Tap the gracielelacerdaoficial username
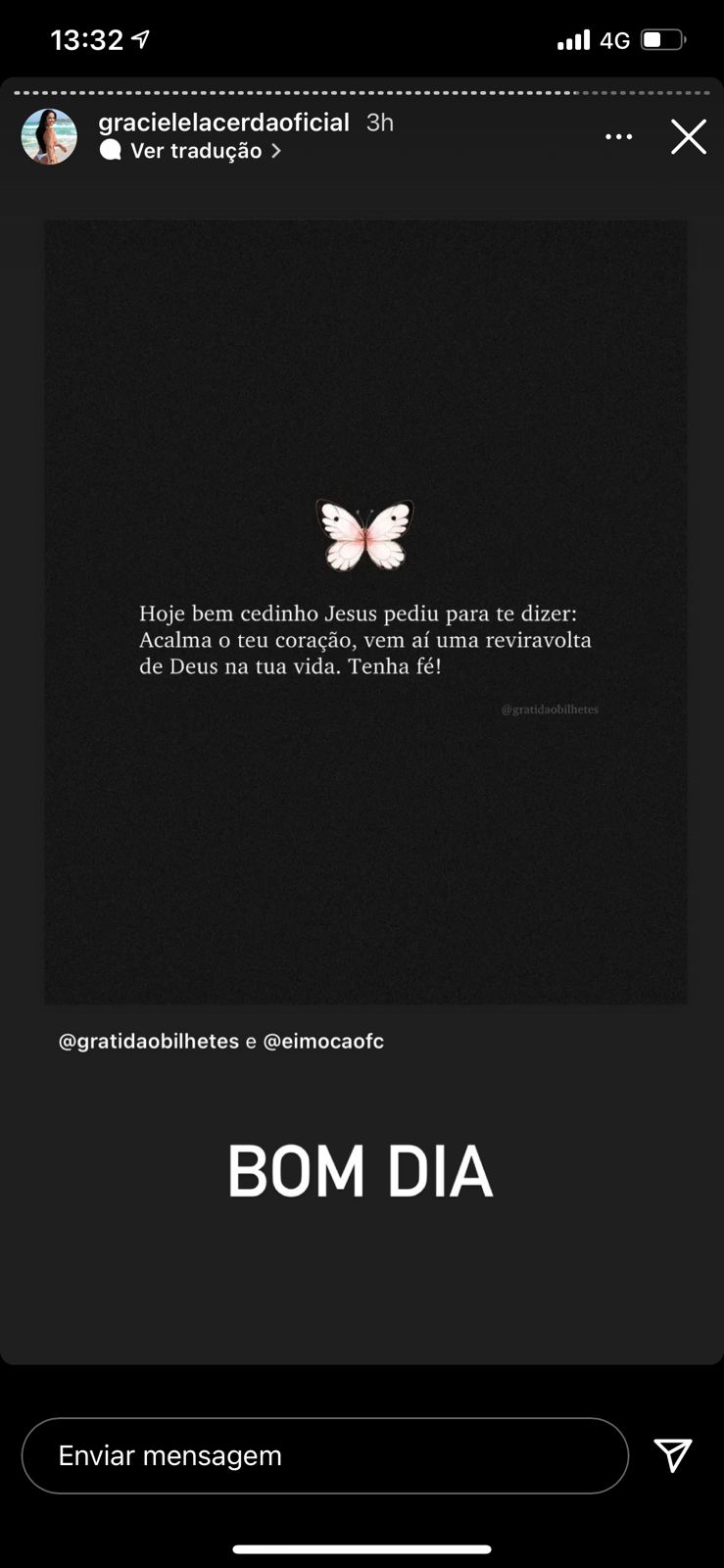The width and height of the screenshot is (724, 1568). pos(224,122)
